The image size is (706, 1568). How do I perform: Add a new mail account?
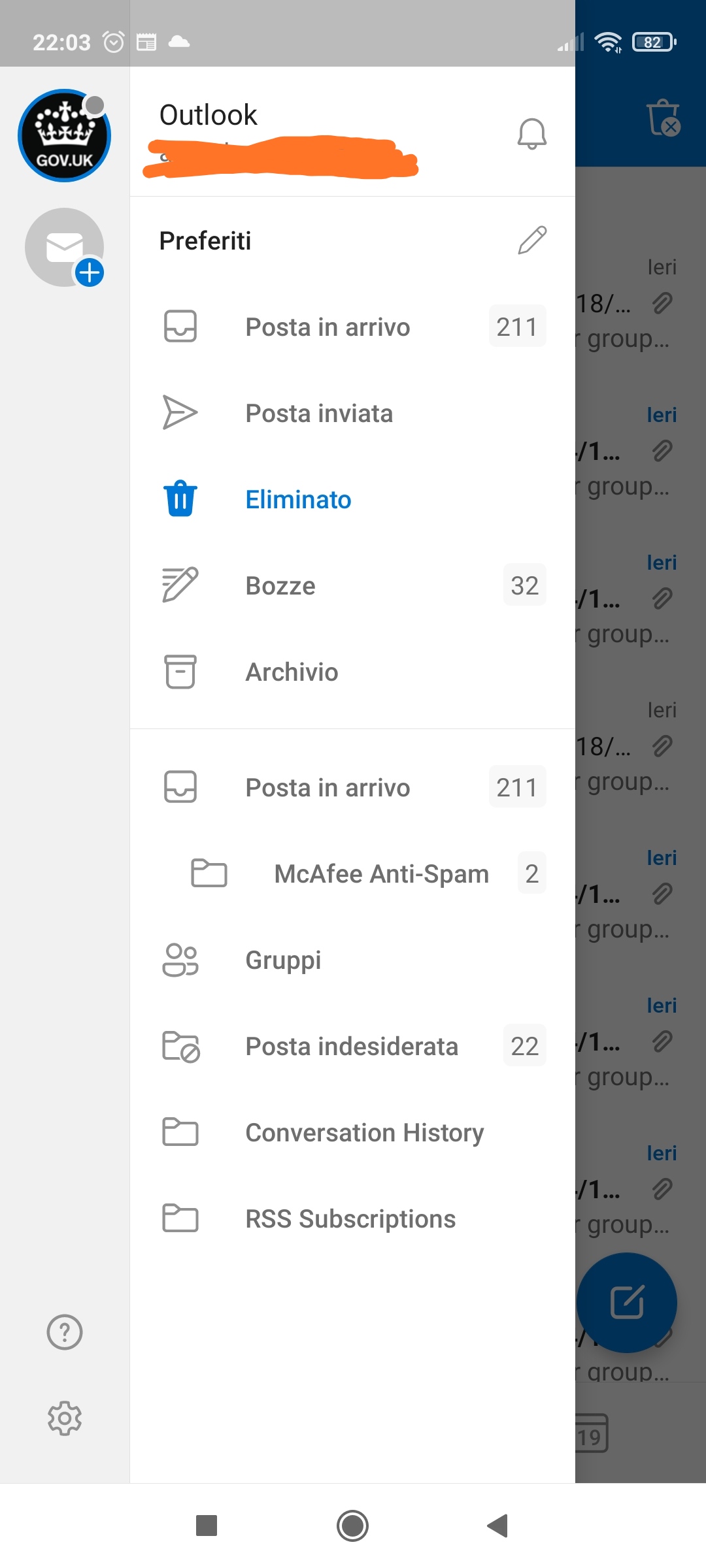(65, 248)
